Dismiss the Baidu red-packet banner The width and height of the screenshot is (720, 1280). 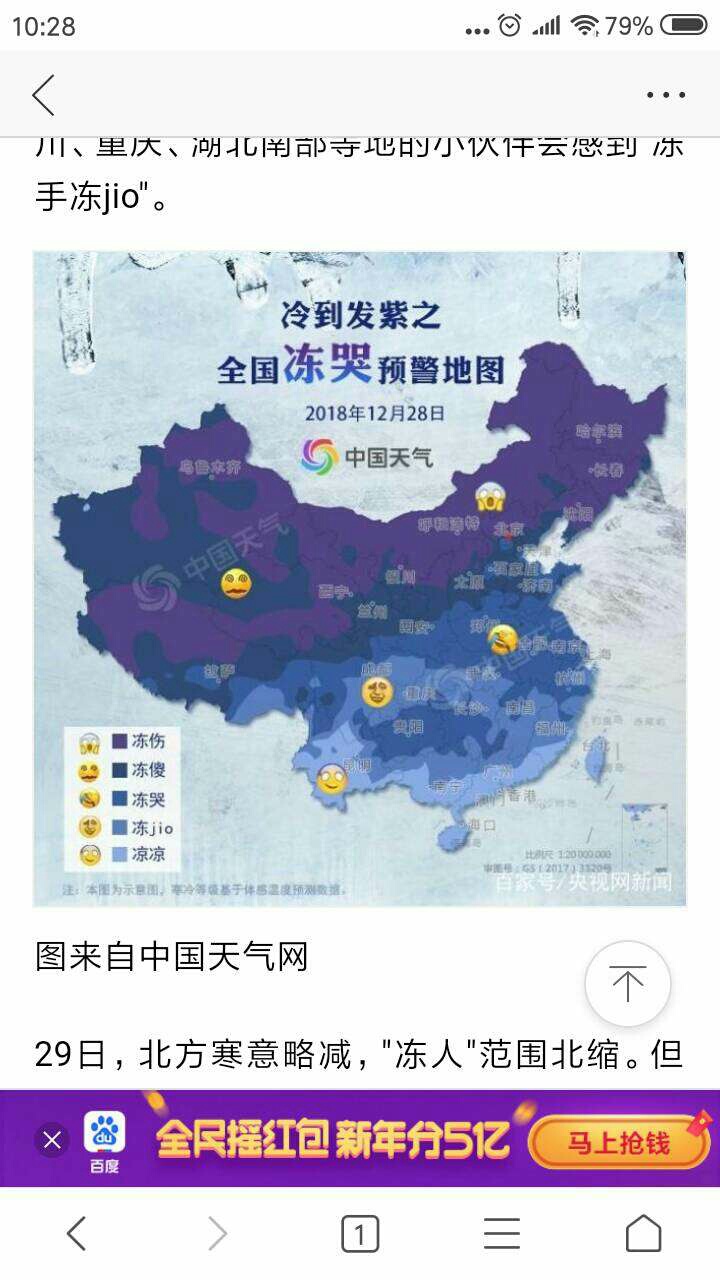[53, 1140]
